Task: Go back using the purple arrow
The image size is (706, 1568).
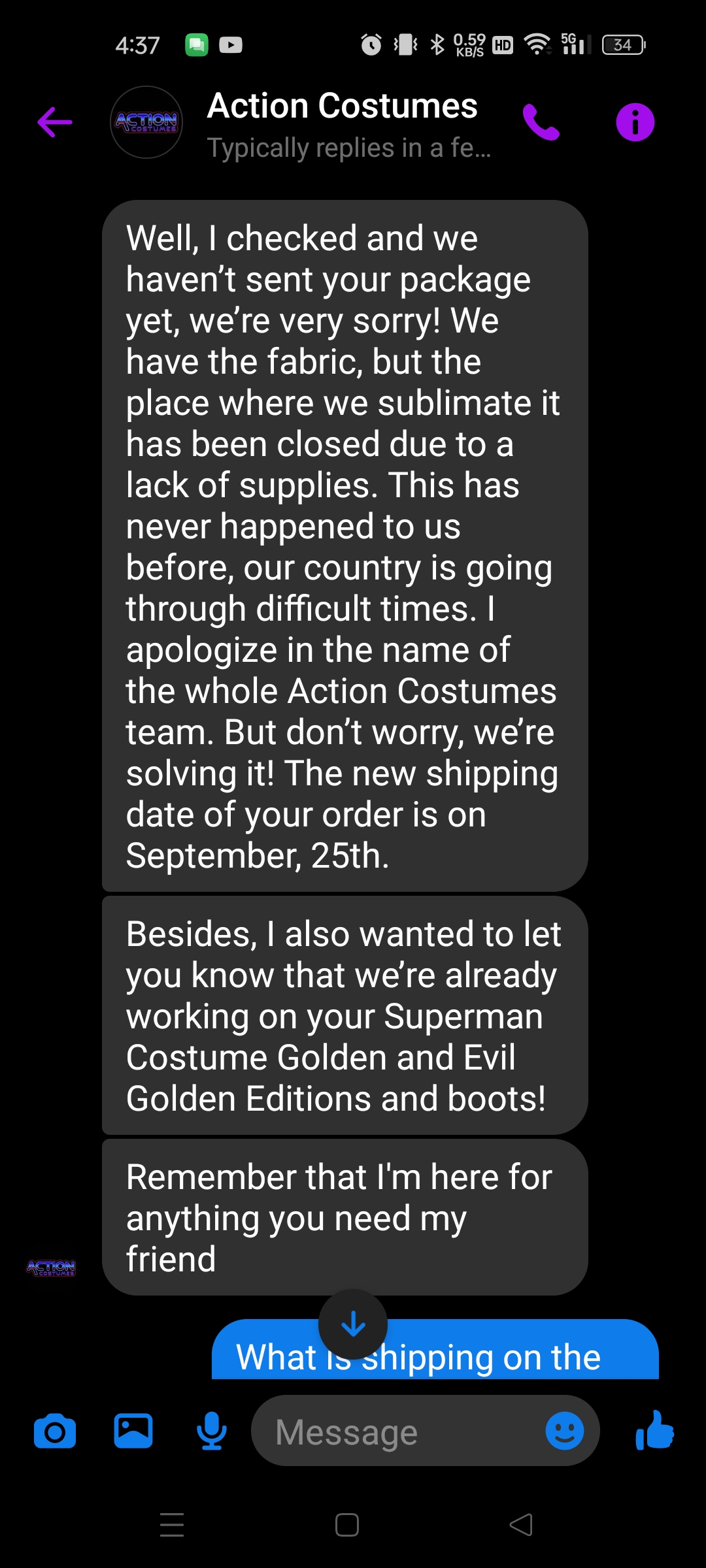Action: 55,122
